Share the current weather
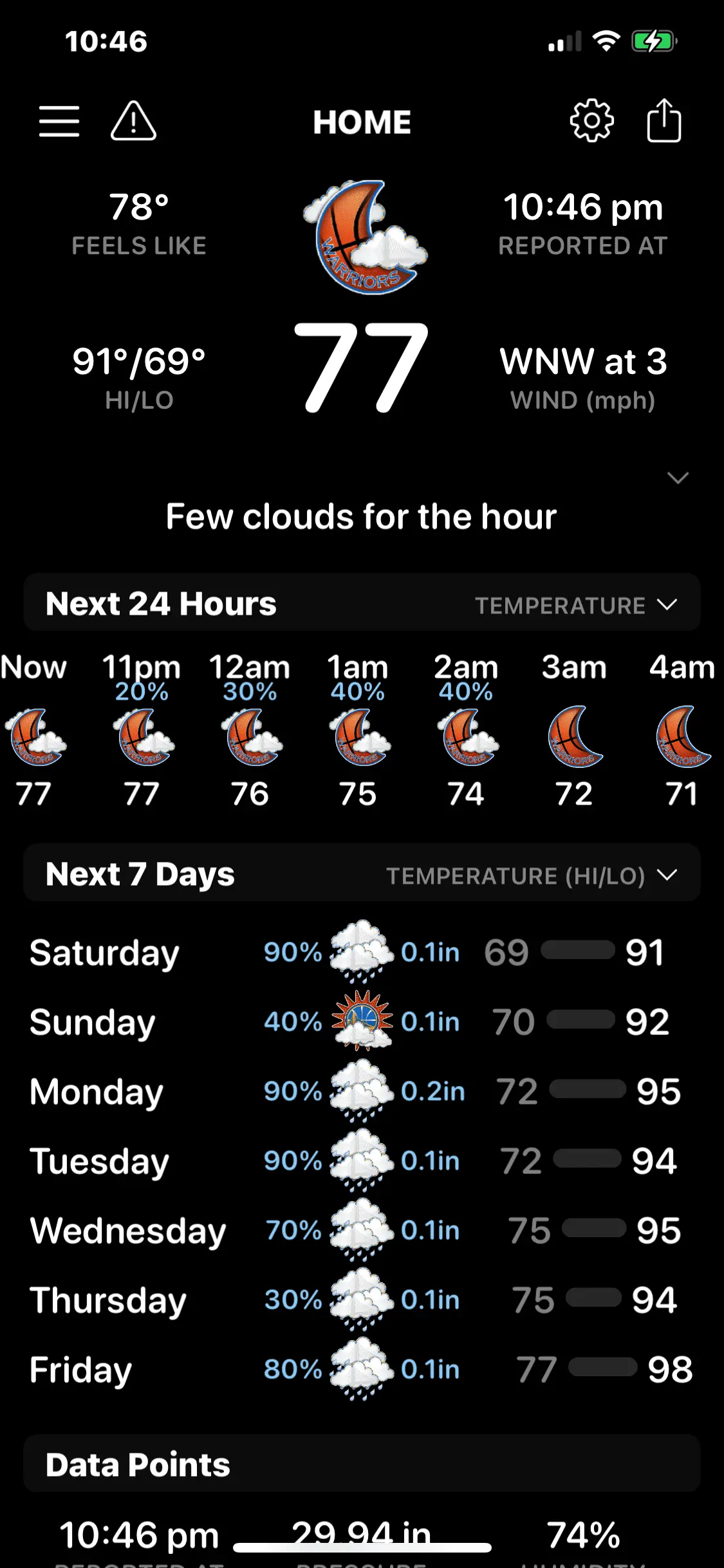The height and width of the screenshot is (1568, 724). 664,121
